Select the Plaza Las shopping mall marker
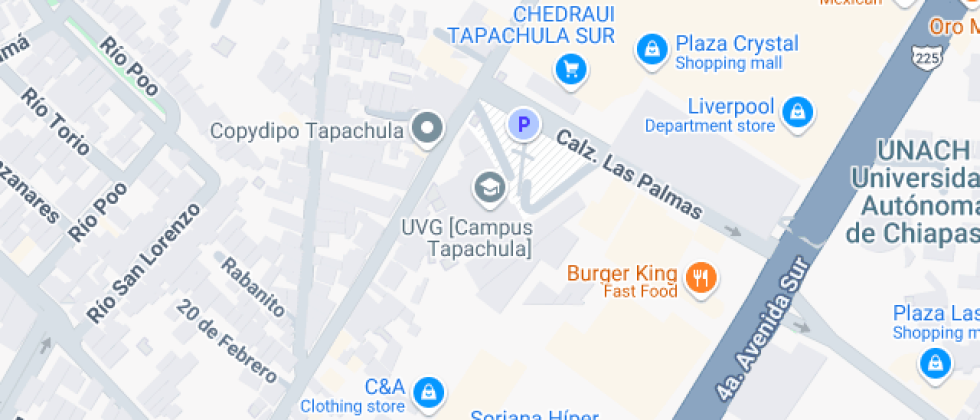The width and height of the screenshot is (980, 420). 935,364
